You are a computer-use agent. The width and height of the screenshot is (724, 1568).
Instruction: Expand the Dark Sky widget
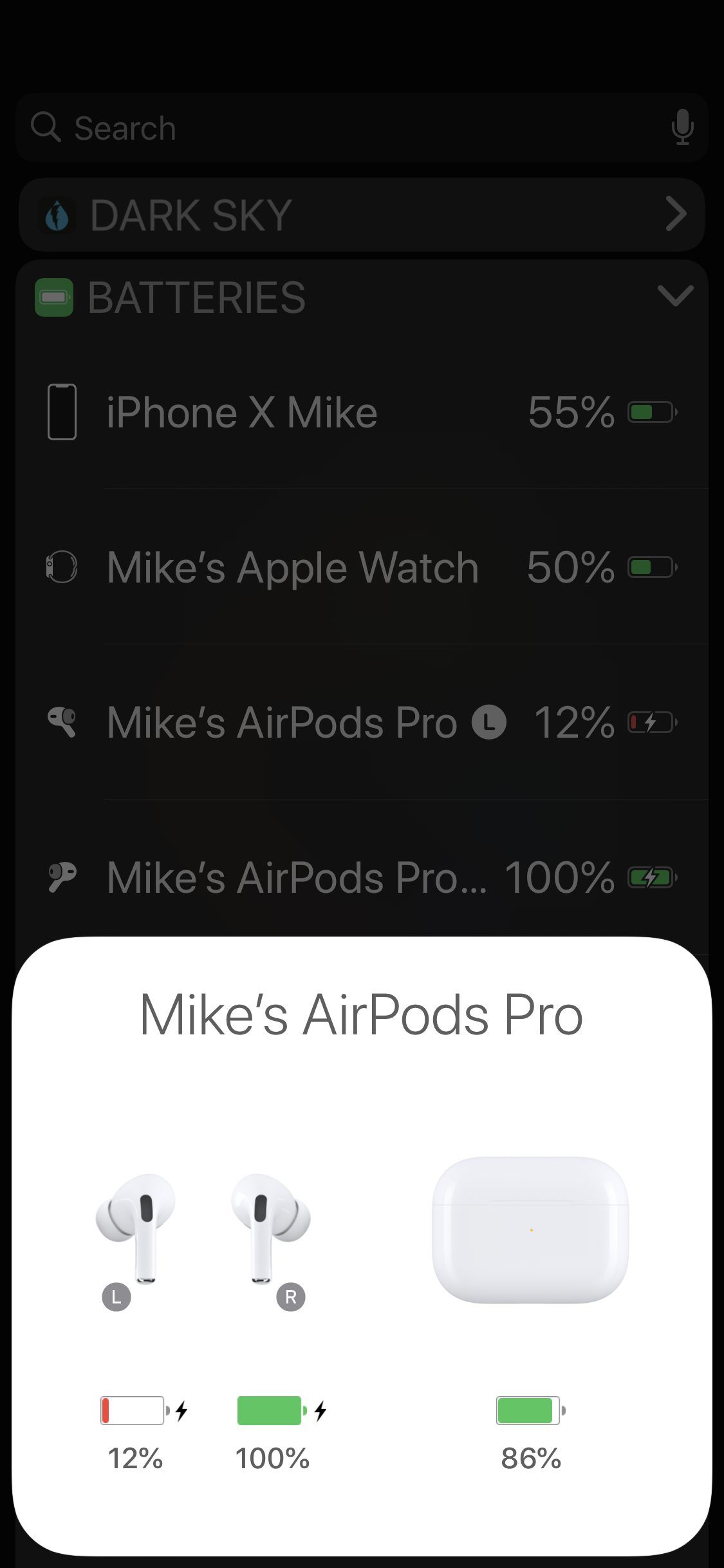tap(676, 214)
